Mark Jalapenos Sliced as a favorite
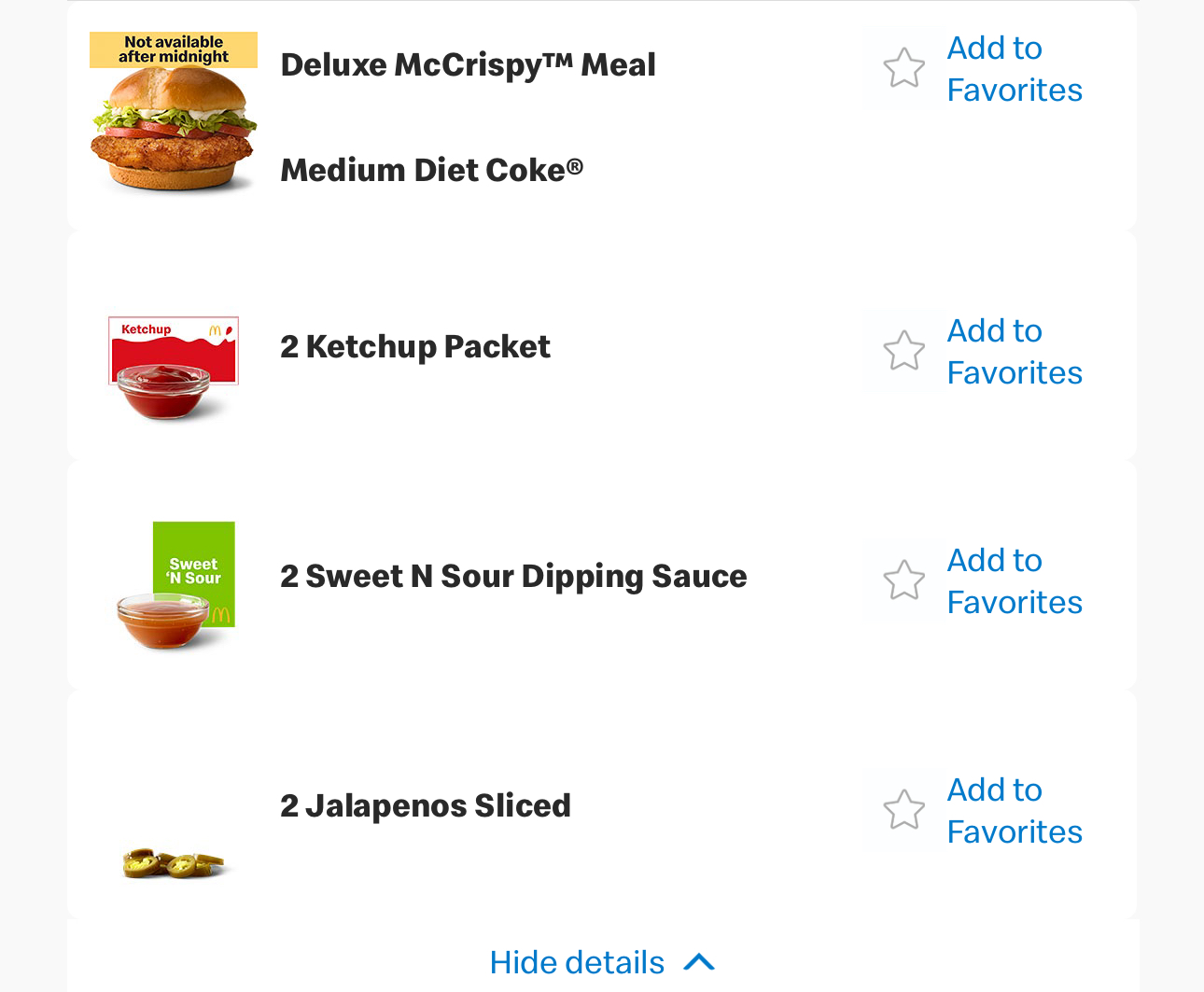Image resolution: width=1204 pixels, height=992 pixels. click(x=982, y=810)
